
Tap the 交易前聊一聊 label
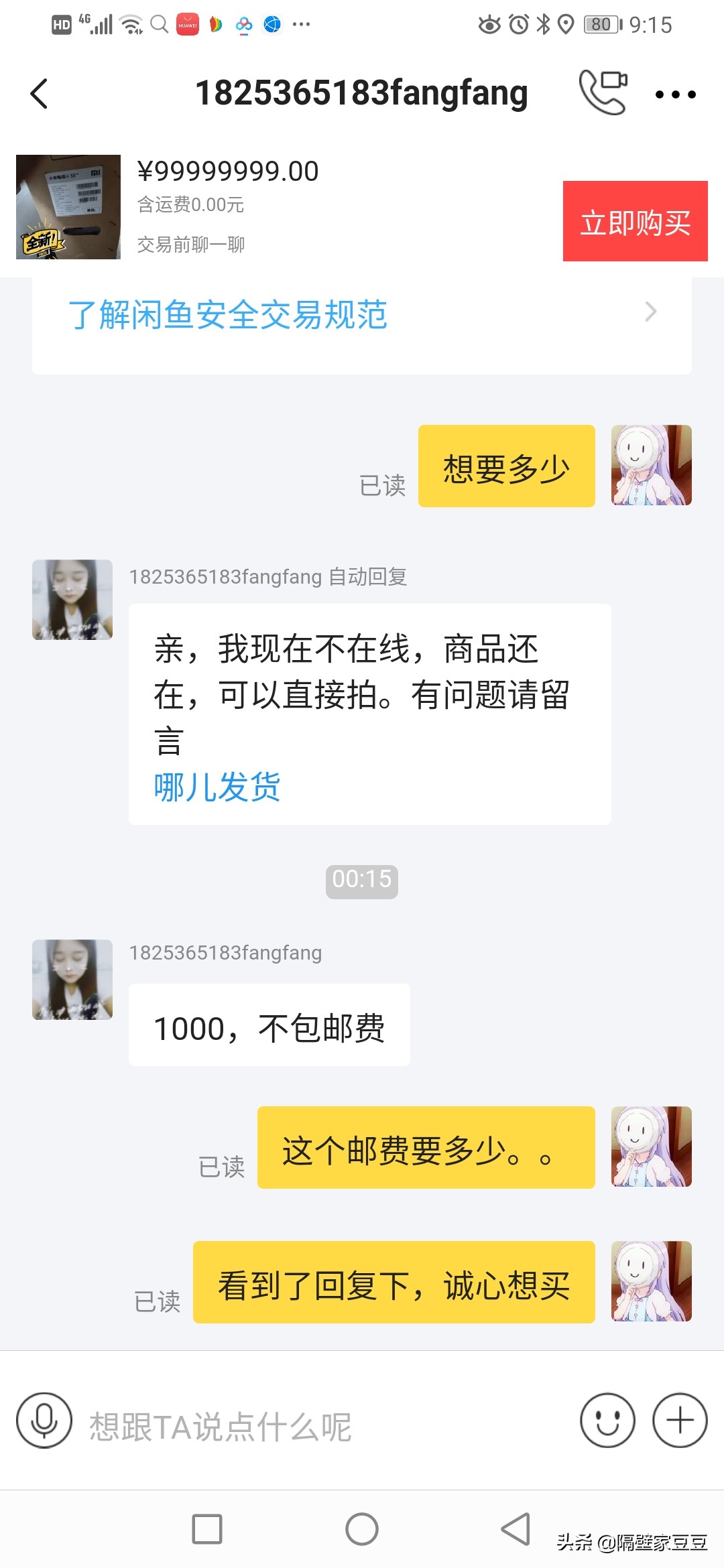192,245
